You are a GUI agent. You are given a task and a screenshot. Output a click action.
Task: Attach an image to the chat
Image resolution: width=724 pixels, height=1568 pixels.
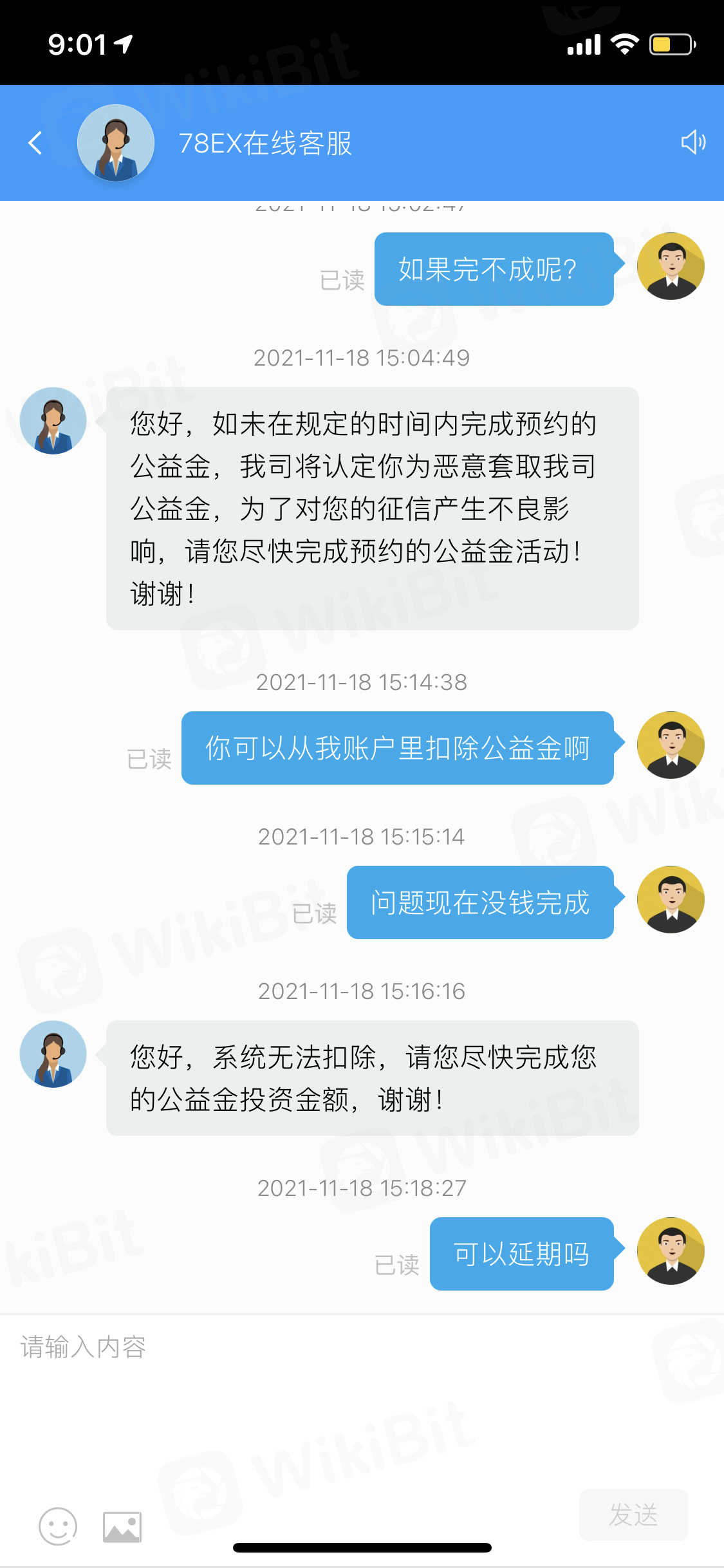click(x=122, y=1527)
